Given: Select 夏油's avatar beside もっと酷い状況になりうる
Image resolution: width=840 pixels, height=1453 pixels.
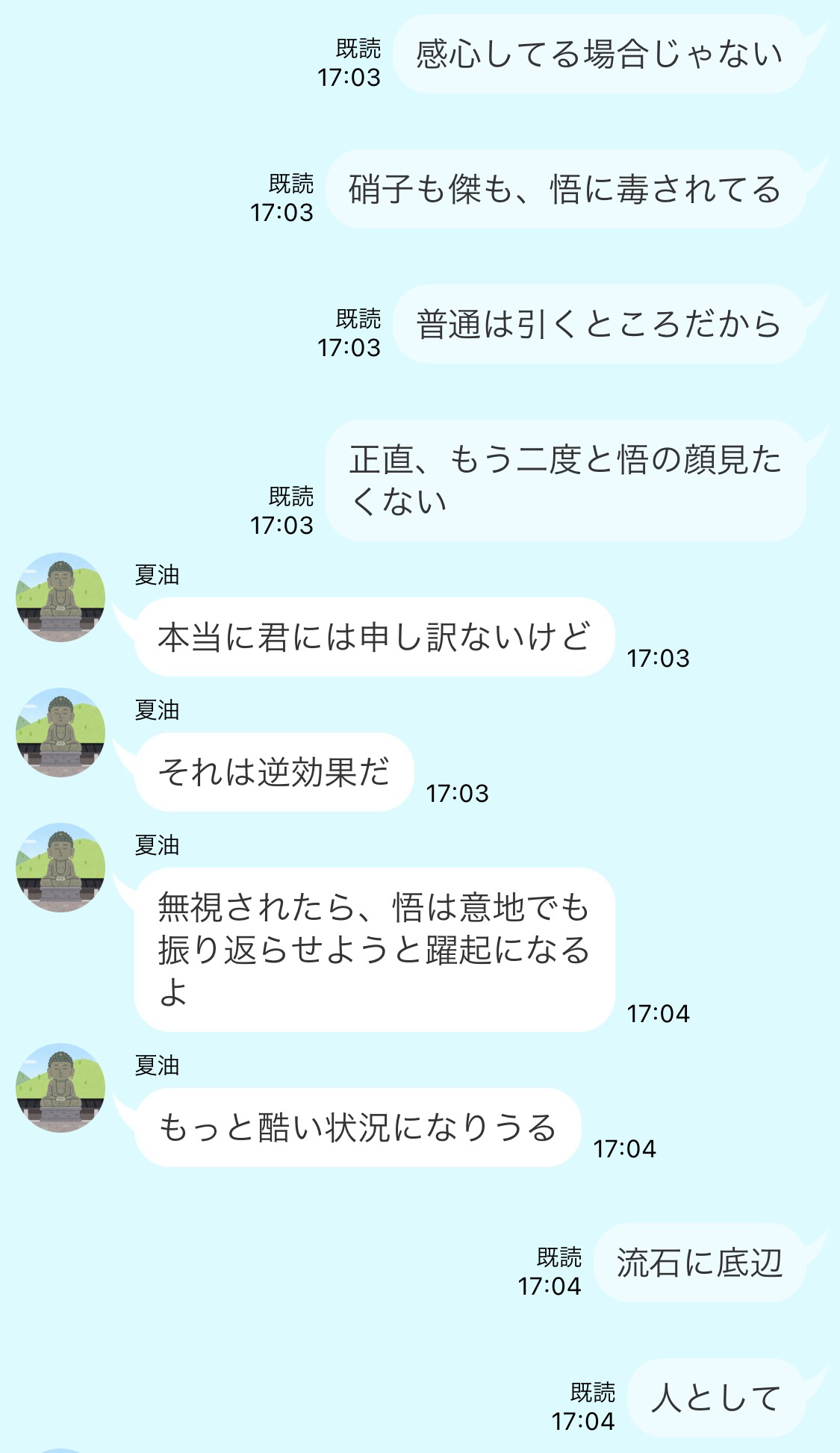Looking at the screenshot, I should 60,1088.
